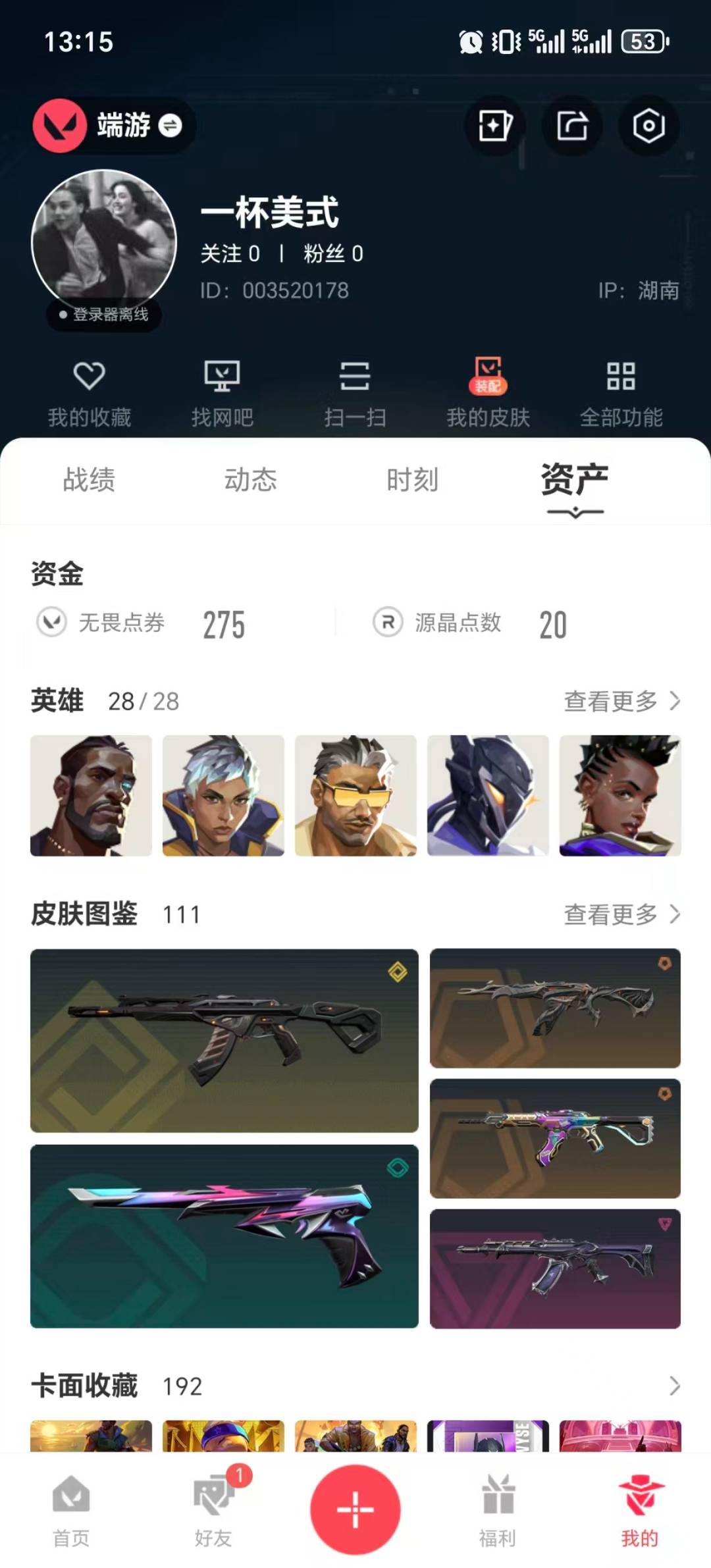The image size is (711, 1568).
Task: Switch game mode using the arrows badge
Action: [171, 126]
